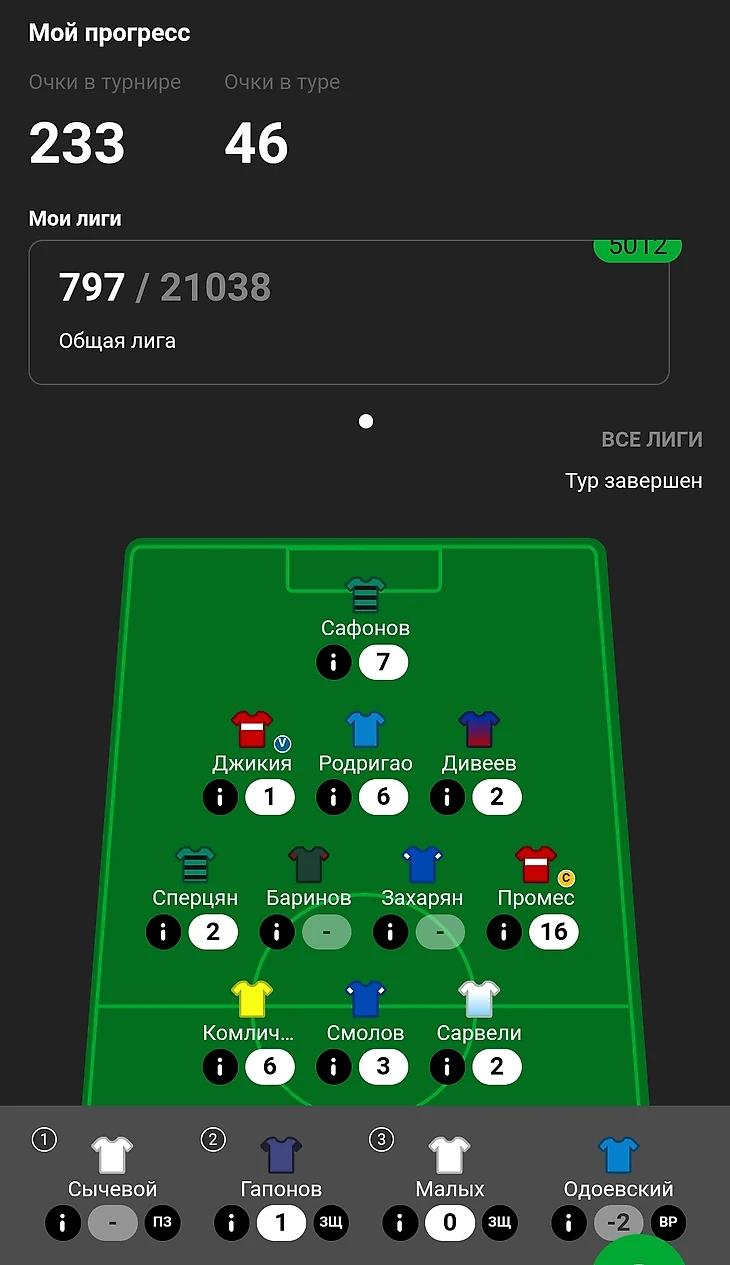Open info for substitute Гапонов
The image size is (730, 1265).
(x=231, y=1223)
